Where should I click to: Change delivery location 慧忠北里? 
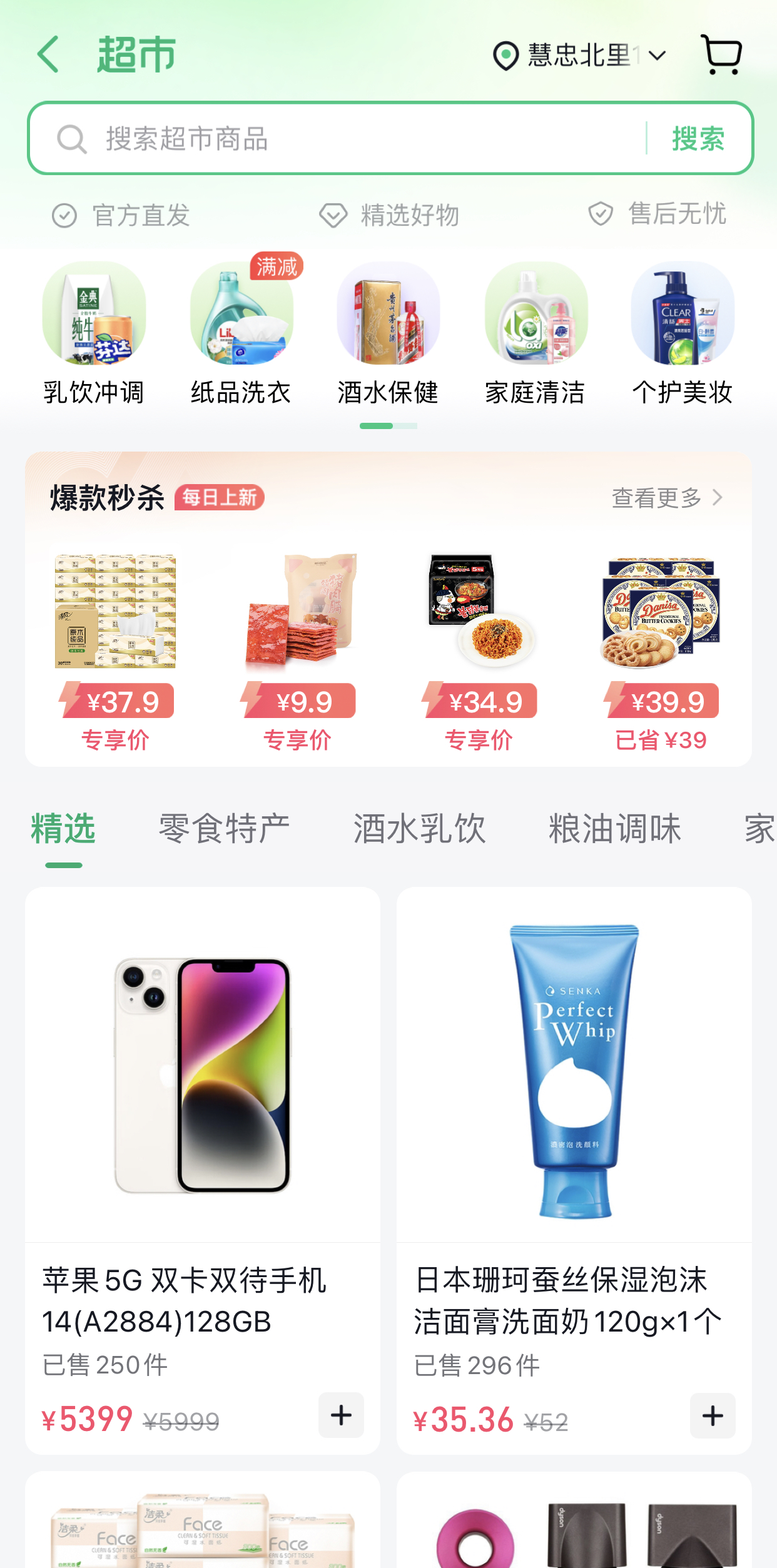pos(579,56)
